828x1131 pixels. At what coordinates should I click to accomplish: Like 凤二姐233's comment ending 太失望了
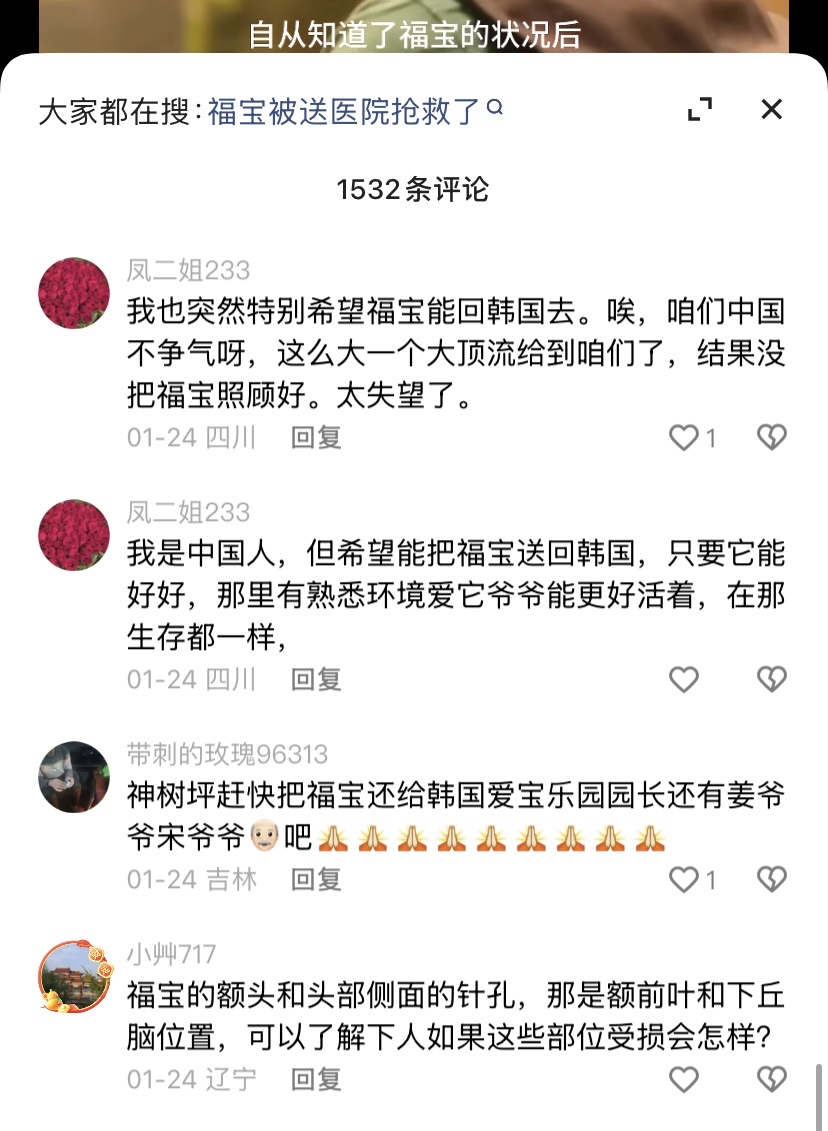(684, 437)
